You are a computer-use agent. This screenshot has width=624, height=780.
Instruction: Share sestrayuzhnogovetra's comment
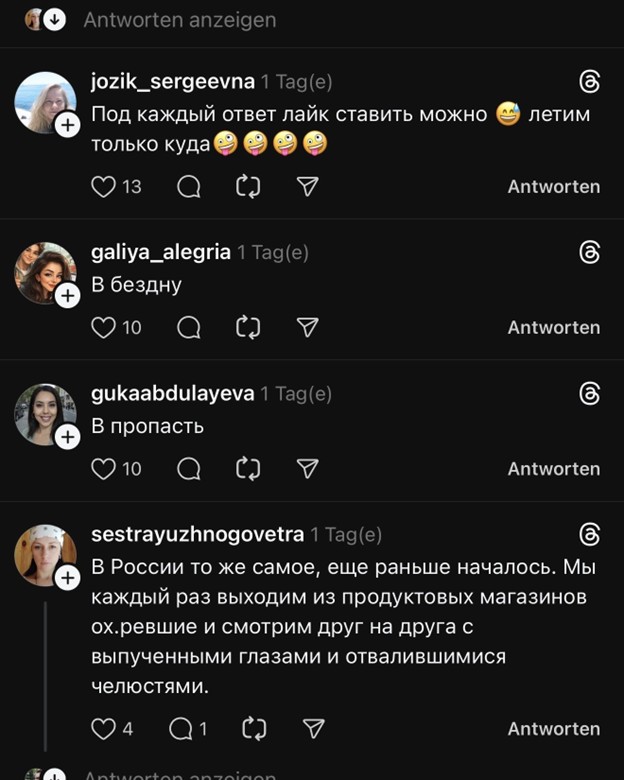314,729
